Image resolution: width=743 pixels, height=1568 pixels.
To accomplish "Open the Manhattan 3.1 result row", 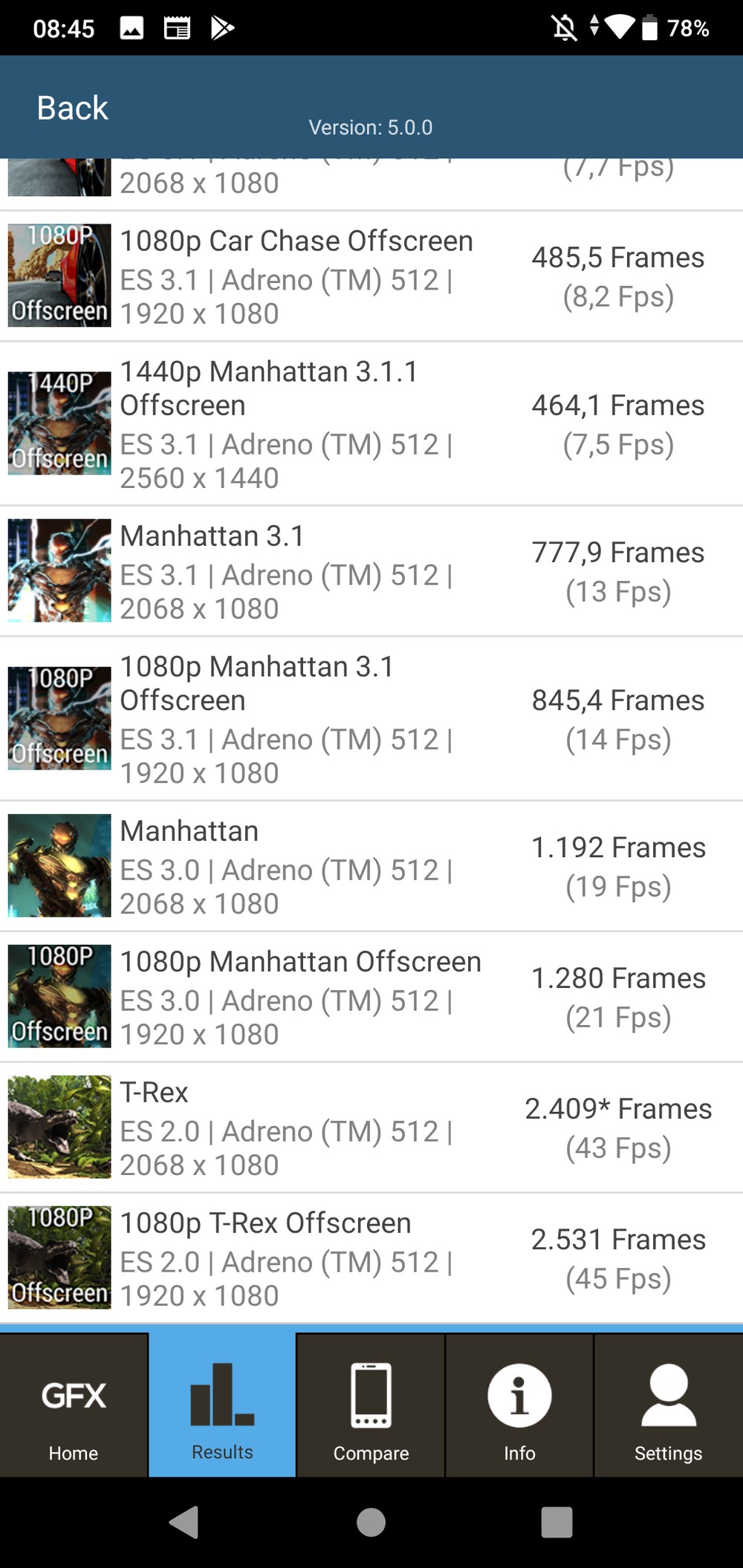I will (x=371, y=571).
